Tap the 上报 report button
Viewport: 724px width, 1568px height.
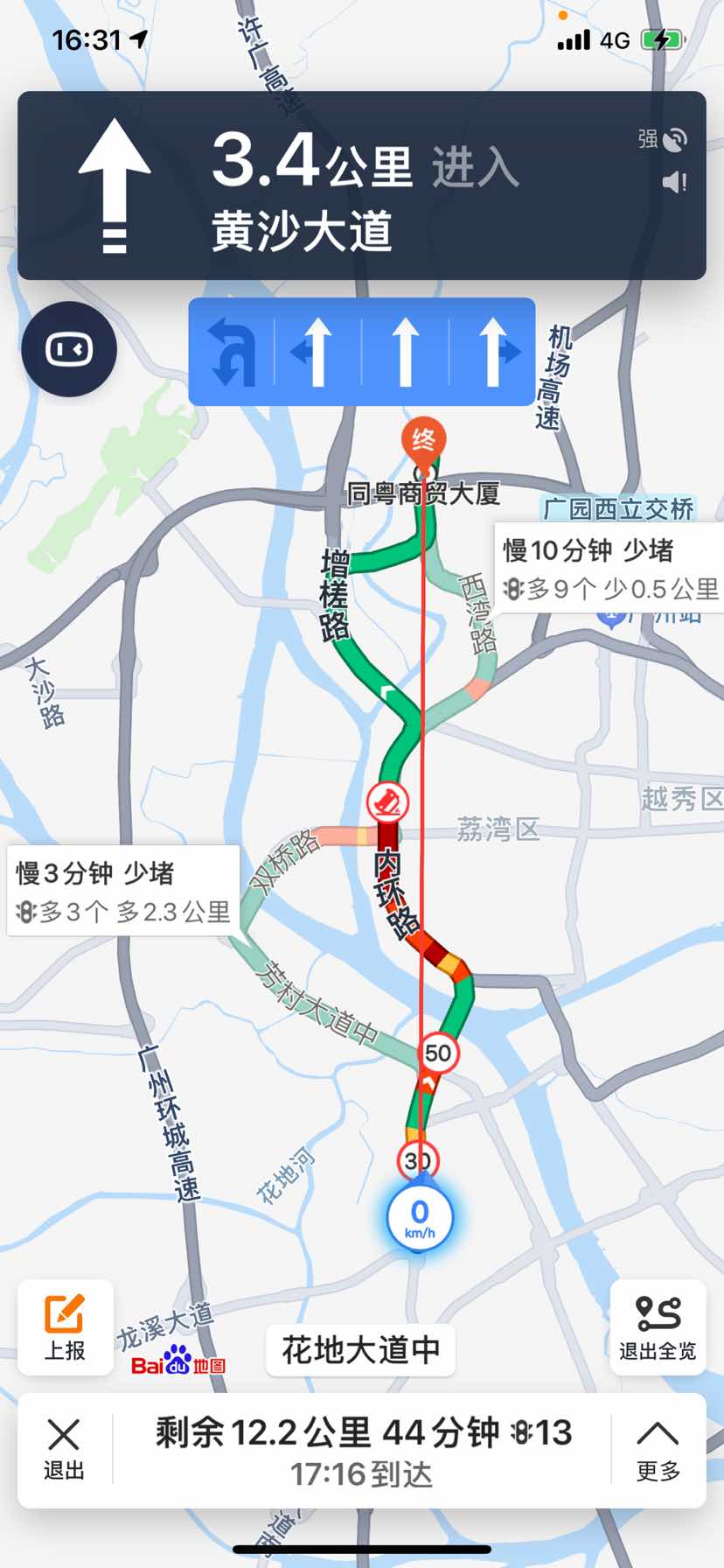pyautogui.click(x=66, y=1326)
